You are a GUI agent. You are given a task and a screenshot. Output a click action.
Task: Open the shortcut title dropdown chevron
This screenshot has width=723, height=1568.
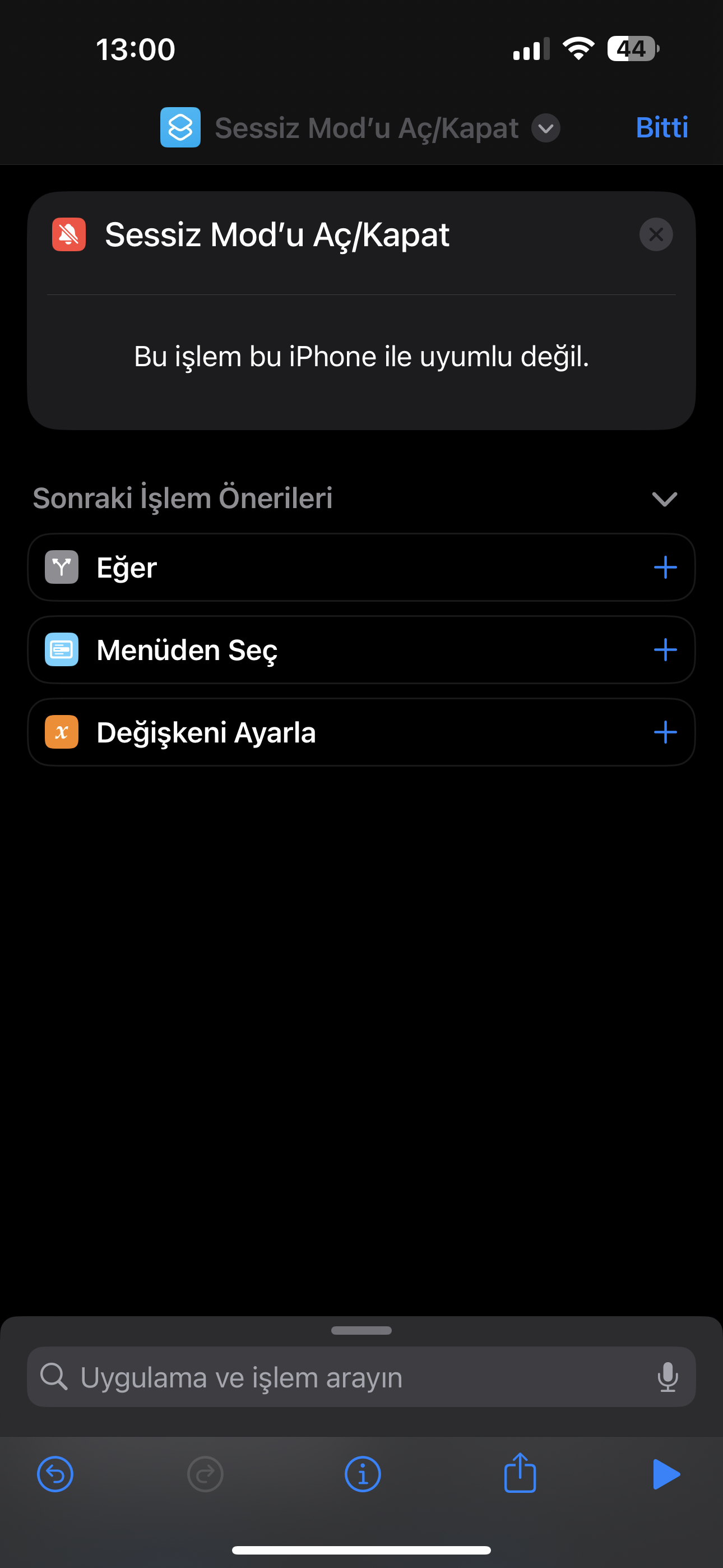tap(545, 128)
